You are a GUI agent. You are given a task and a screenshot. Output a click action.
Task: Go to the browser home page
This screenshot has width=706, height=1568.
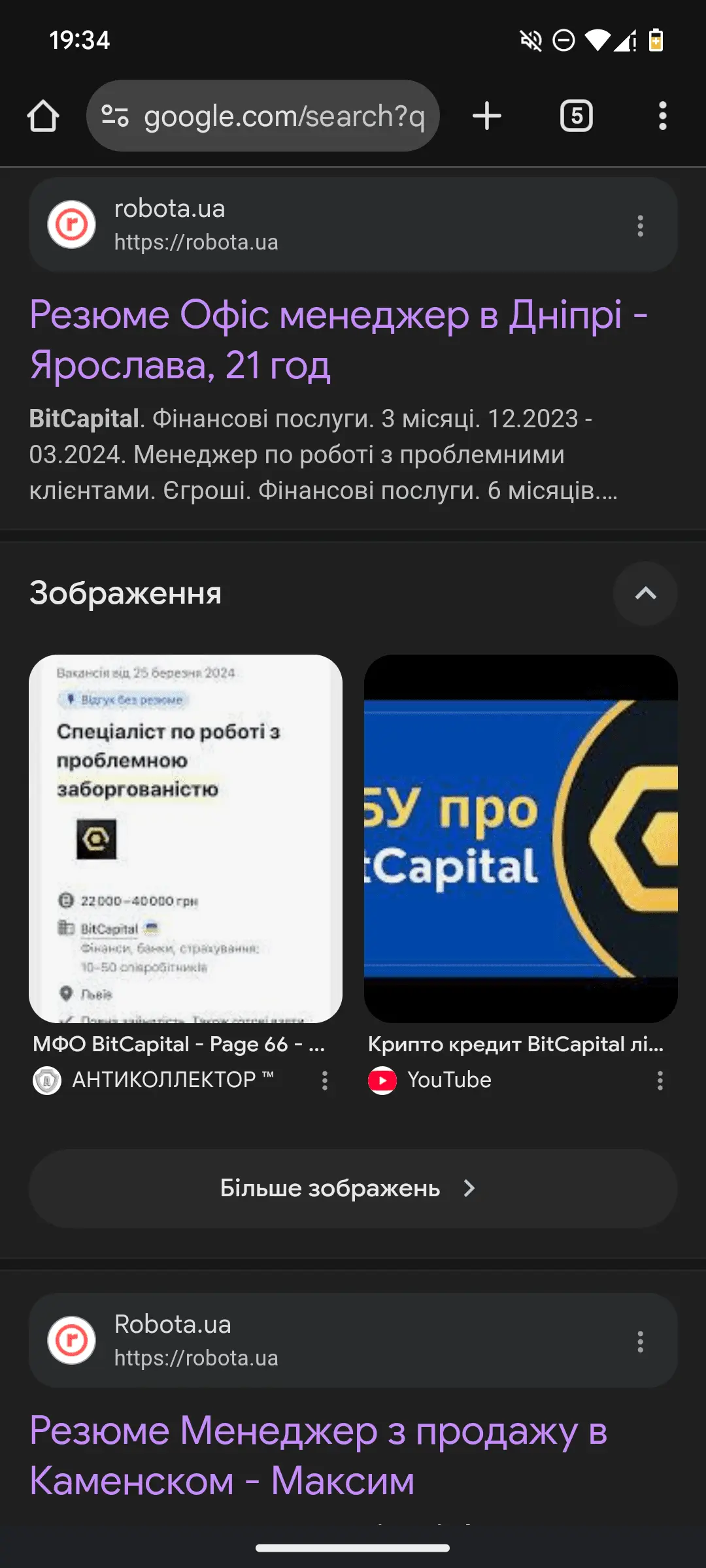(43, 116)
